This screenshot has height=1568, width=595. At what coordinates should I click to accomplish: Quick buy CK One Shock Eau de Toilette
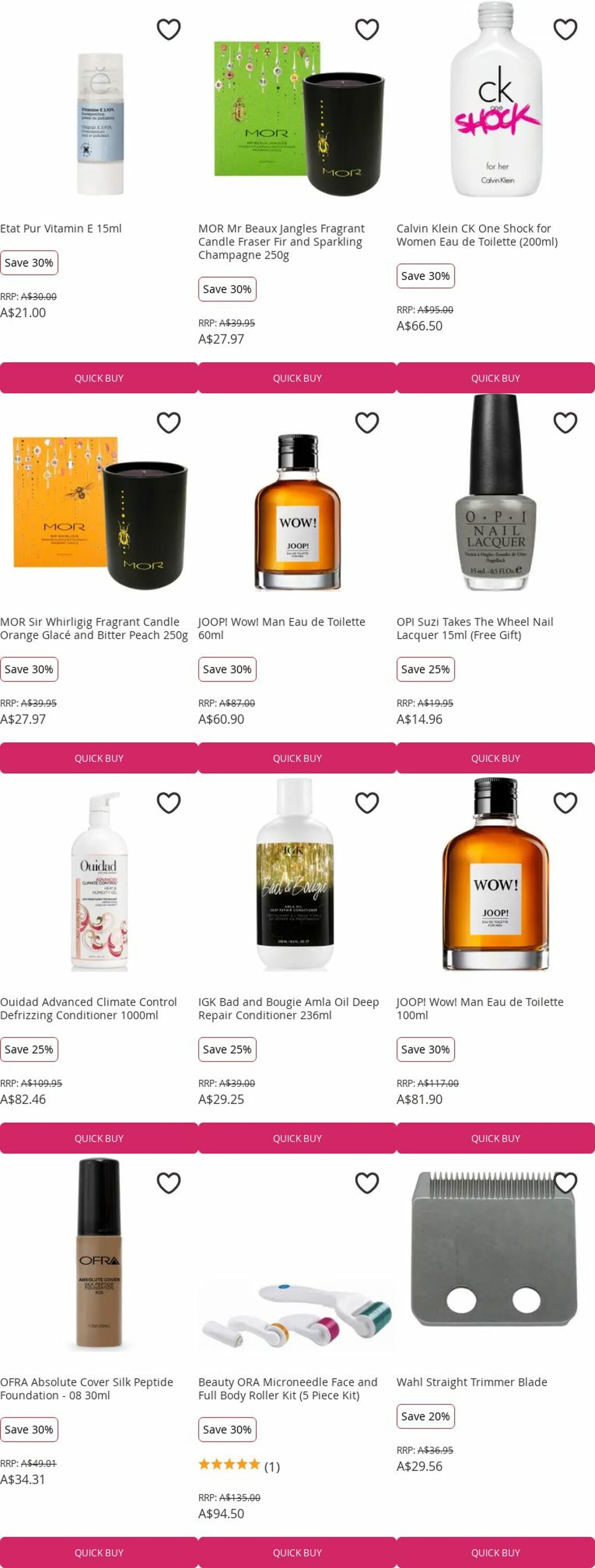(x=495, y=378)
